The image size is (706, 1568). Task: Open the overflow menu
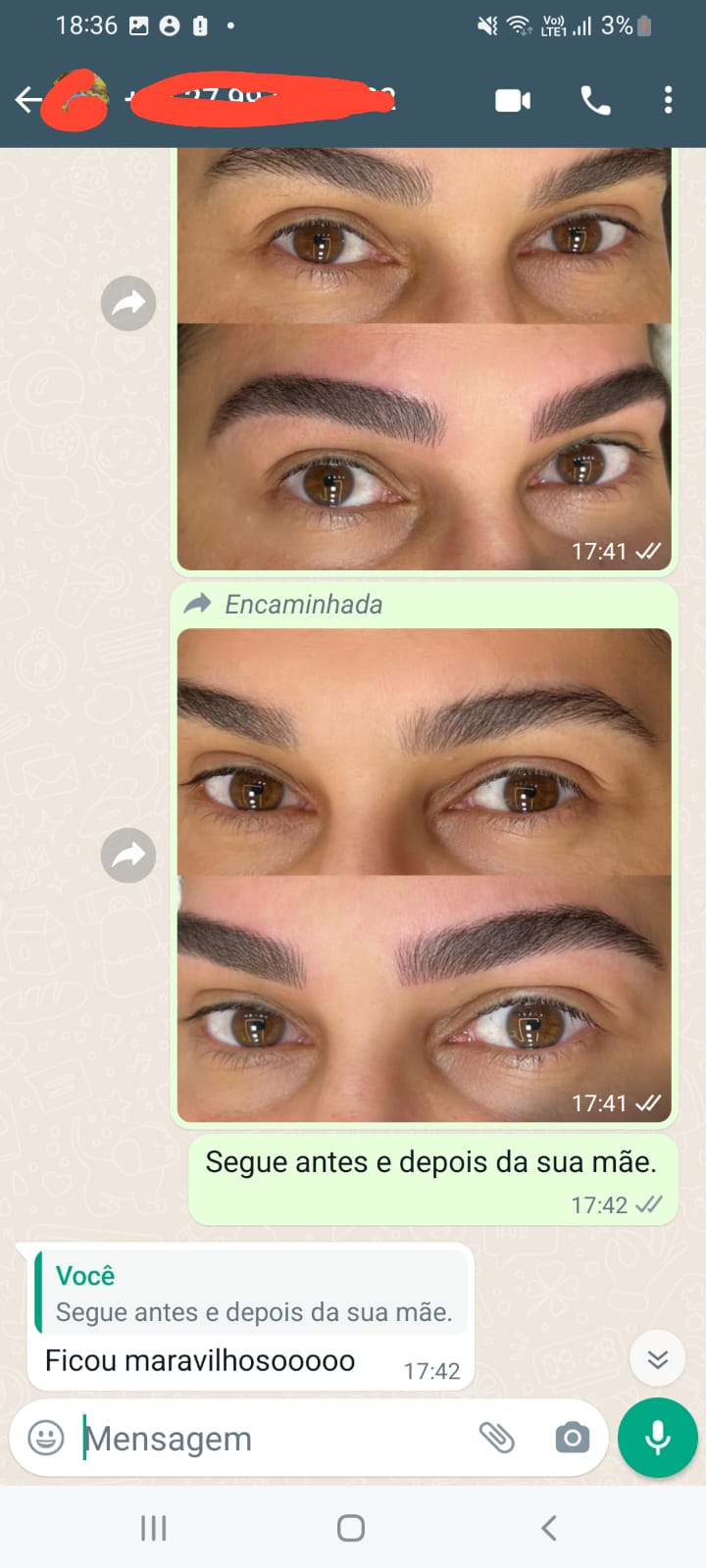click(x=668, y=100)
